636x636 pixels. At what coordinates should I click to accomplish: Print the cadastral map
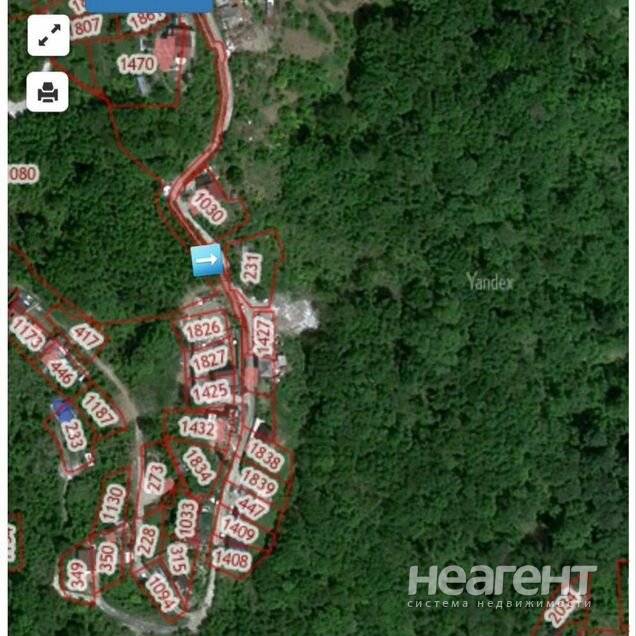tap(47, 92)
